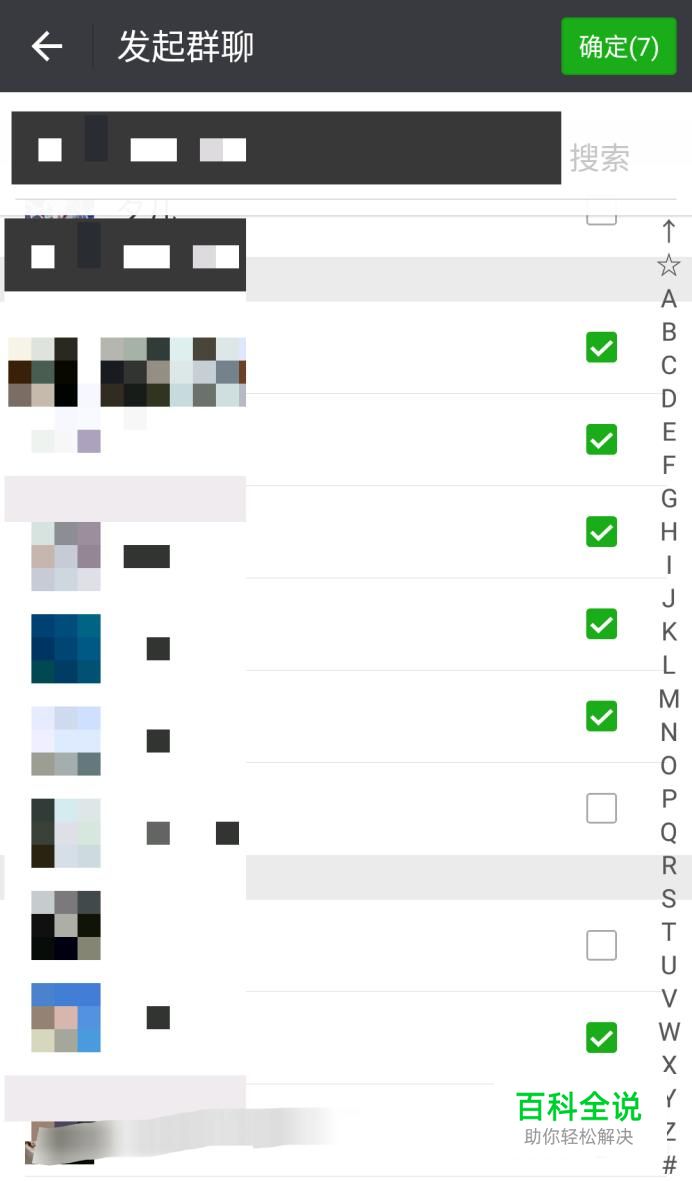Jump to # section in index
The height and width of the screenshot is (1181, 692).
click(669, 1164)
